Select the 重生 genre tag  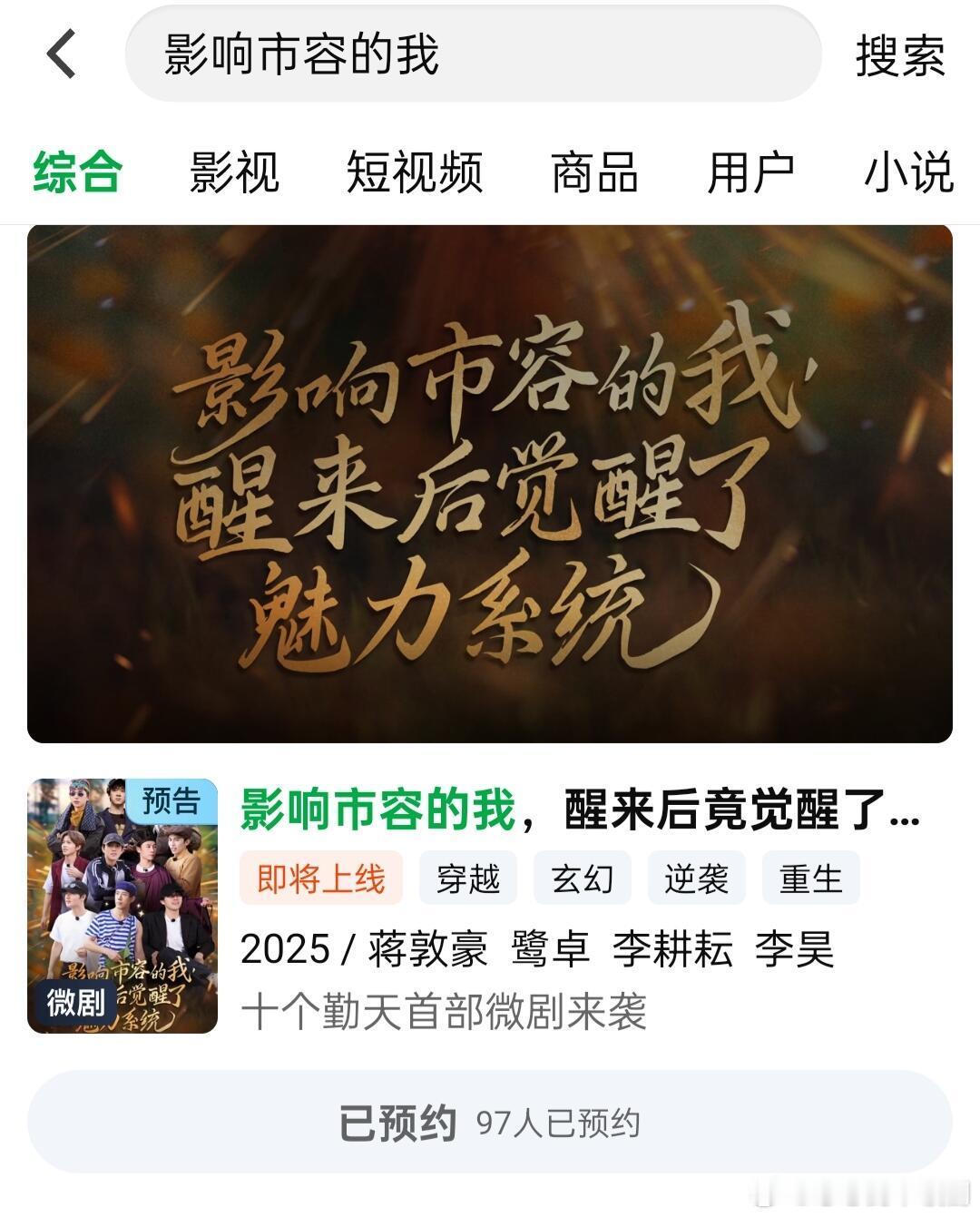[x=812, y=878]
